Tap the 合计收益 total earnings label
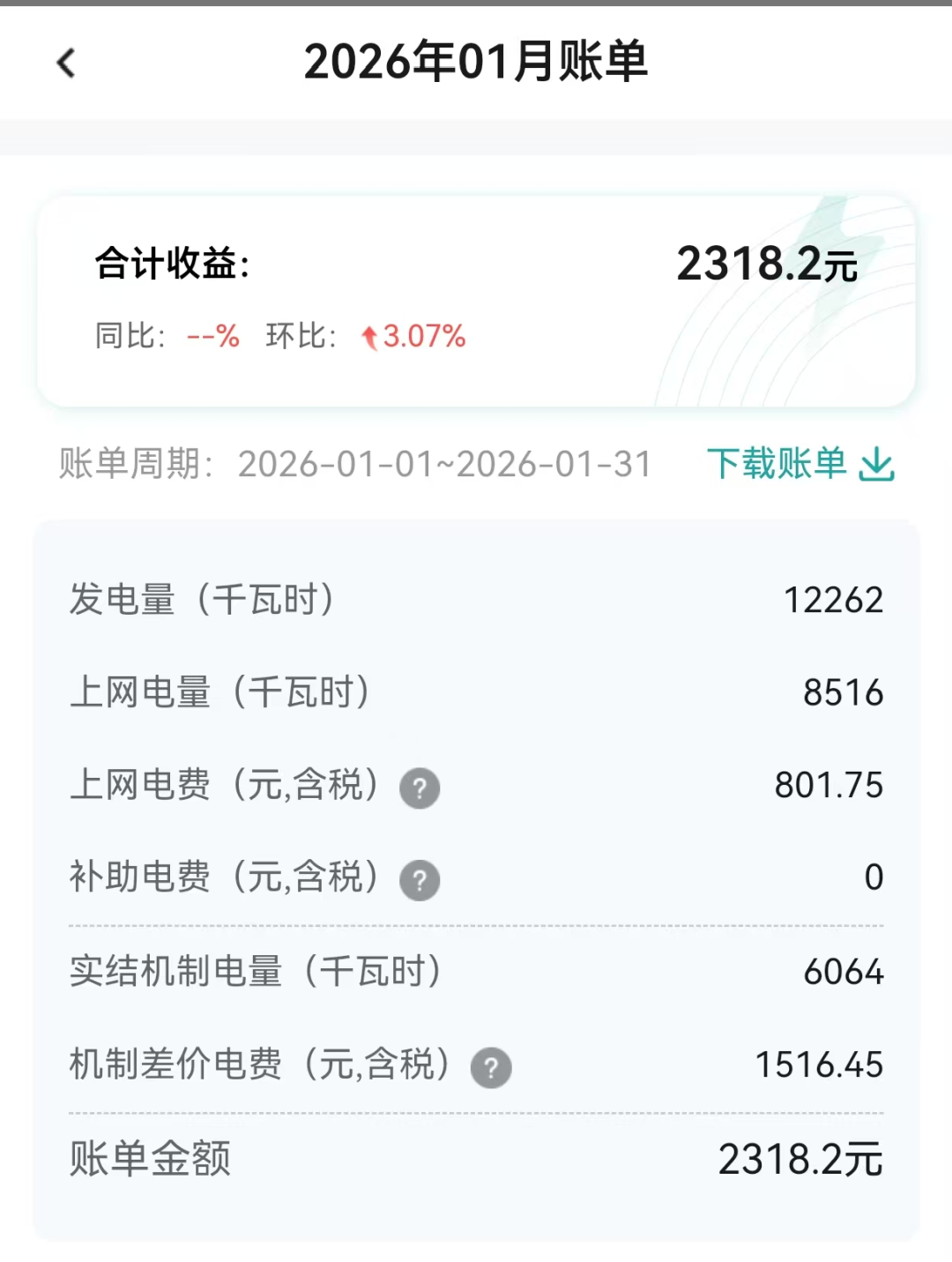The width and height of the screenshot is (952, 1262). coord(172,263)
